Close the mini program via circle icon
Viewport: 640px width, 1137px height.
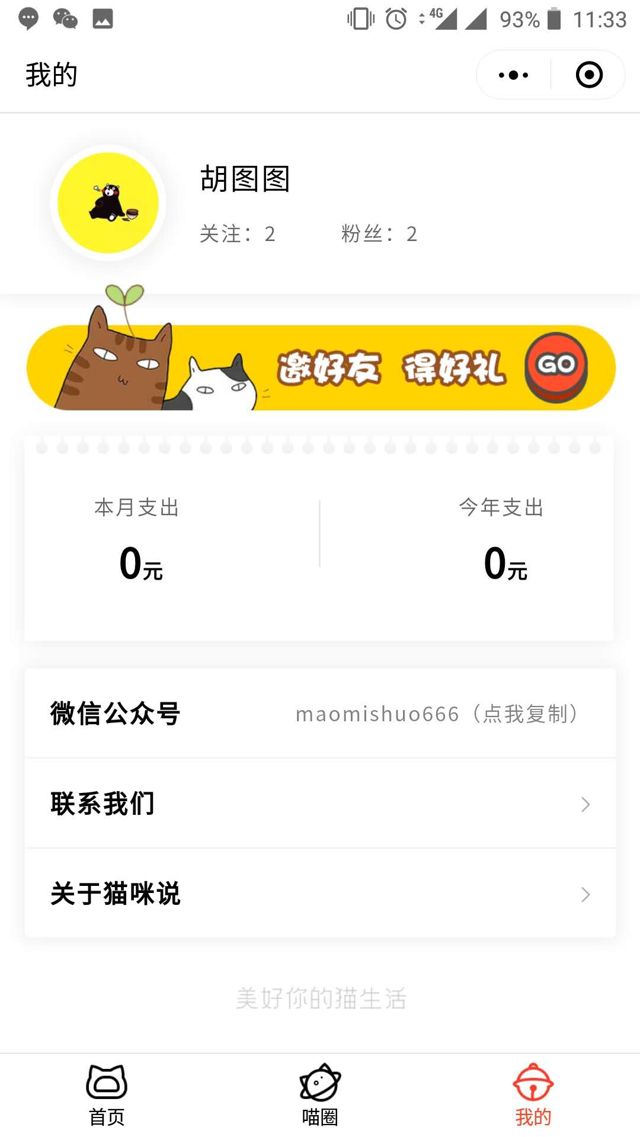coord(589,75)
